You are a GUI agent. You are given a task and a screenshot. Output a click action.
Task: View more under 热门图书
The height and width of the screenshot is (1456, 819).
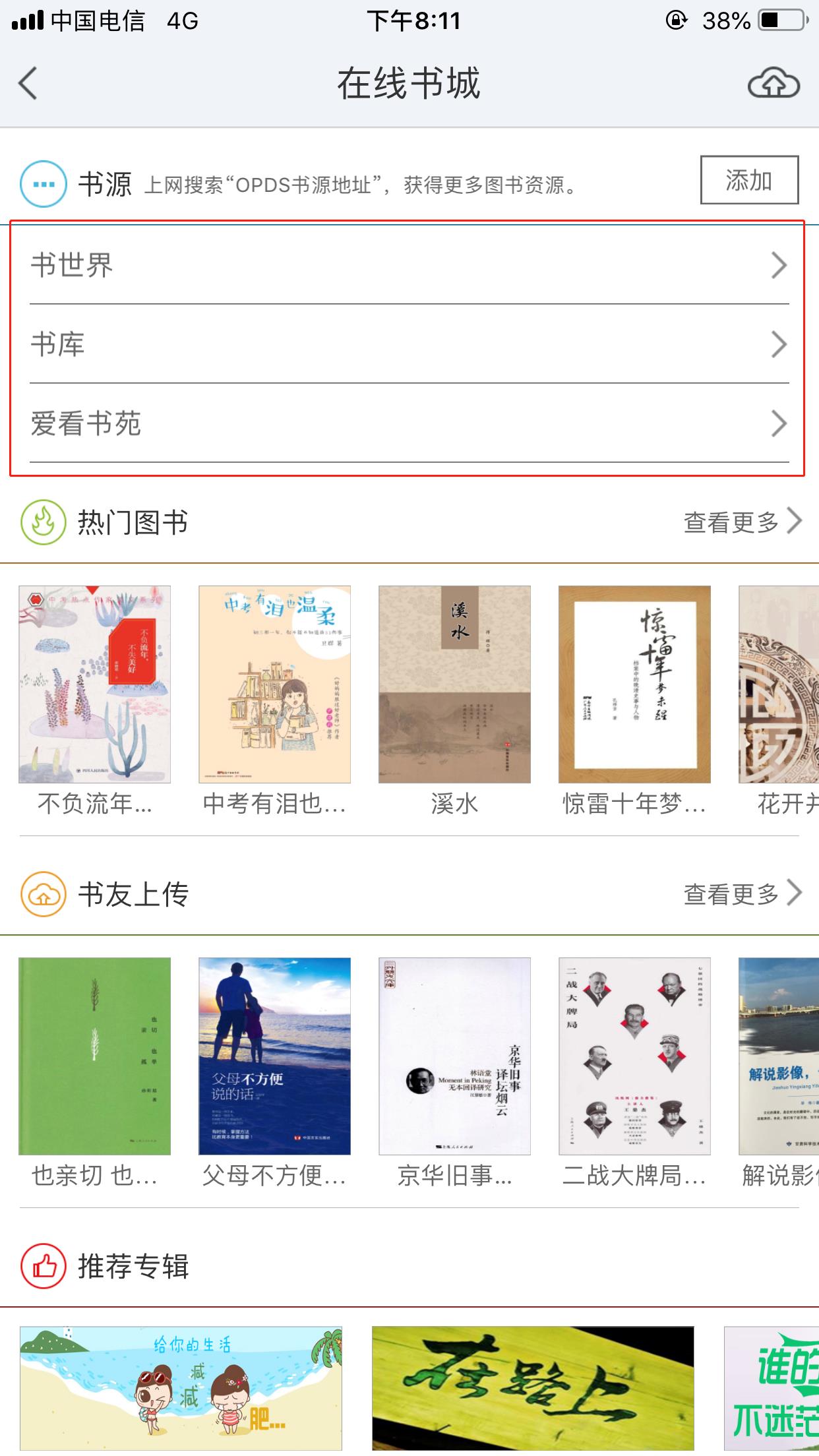(x=742, y=522)
